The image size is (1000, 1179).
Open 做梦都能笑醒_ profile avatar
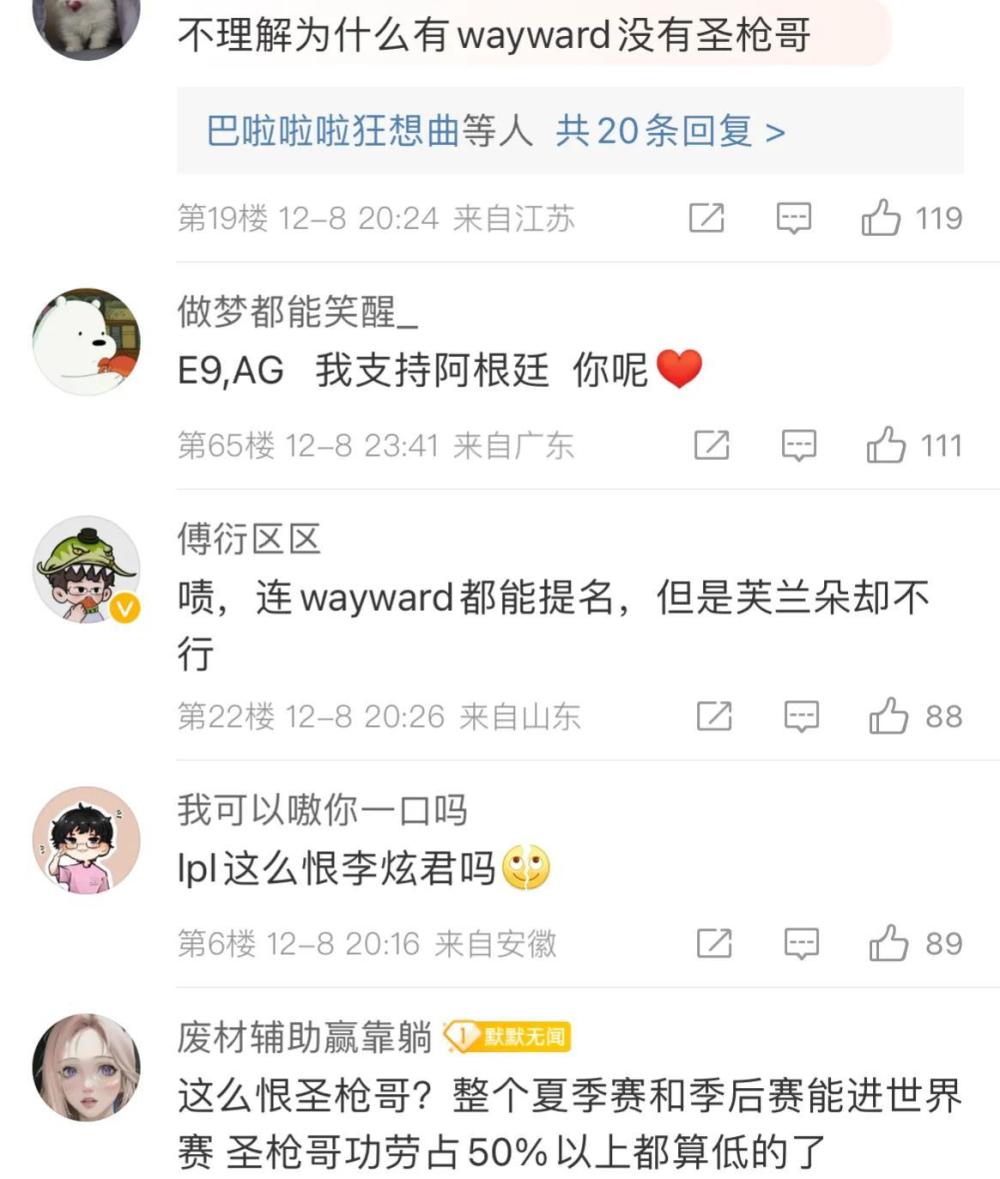(x=86, y=342)
